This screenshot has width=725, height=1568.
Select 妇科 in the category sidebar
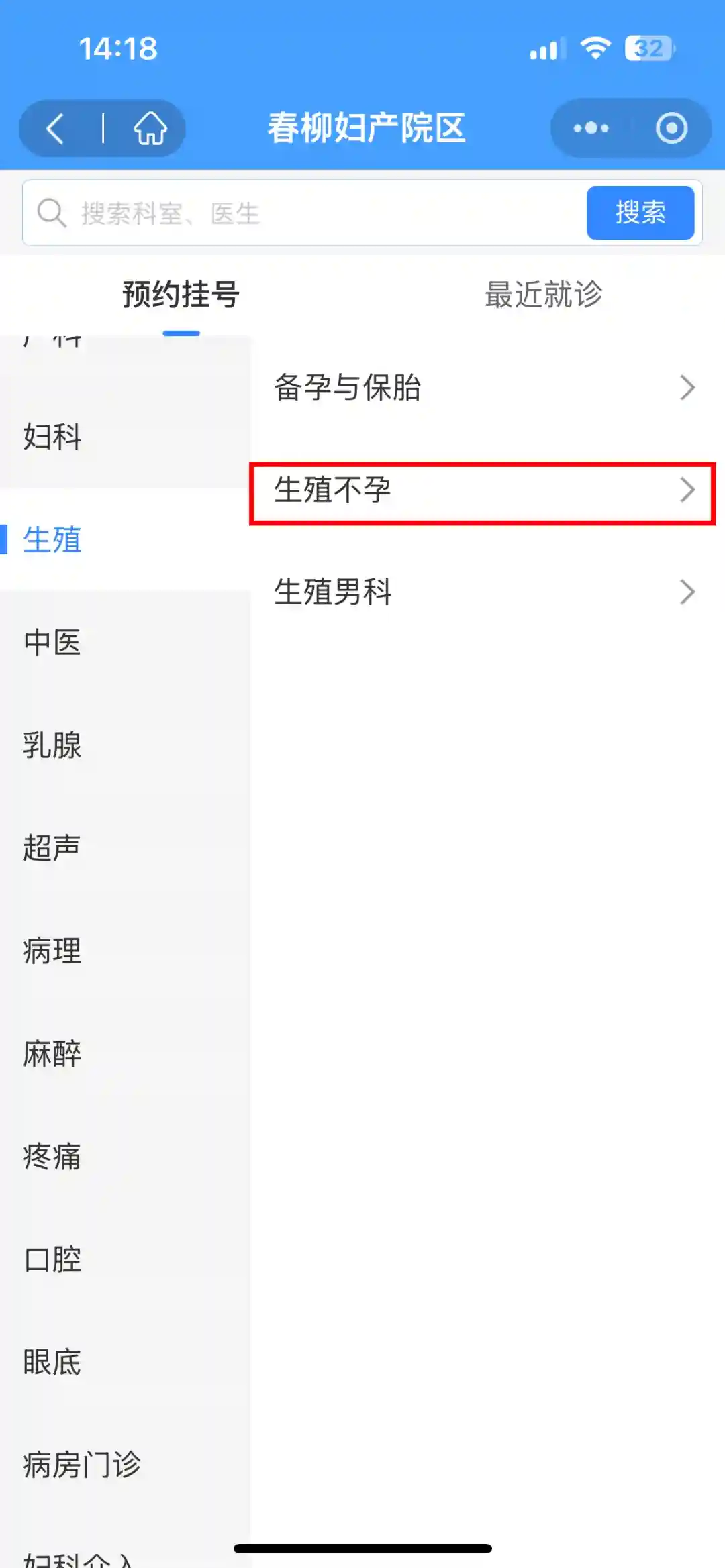(x=52, y=437)
